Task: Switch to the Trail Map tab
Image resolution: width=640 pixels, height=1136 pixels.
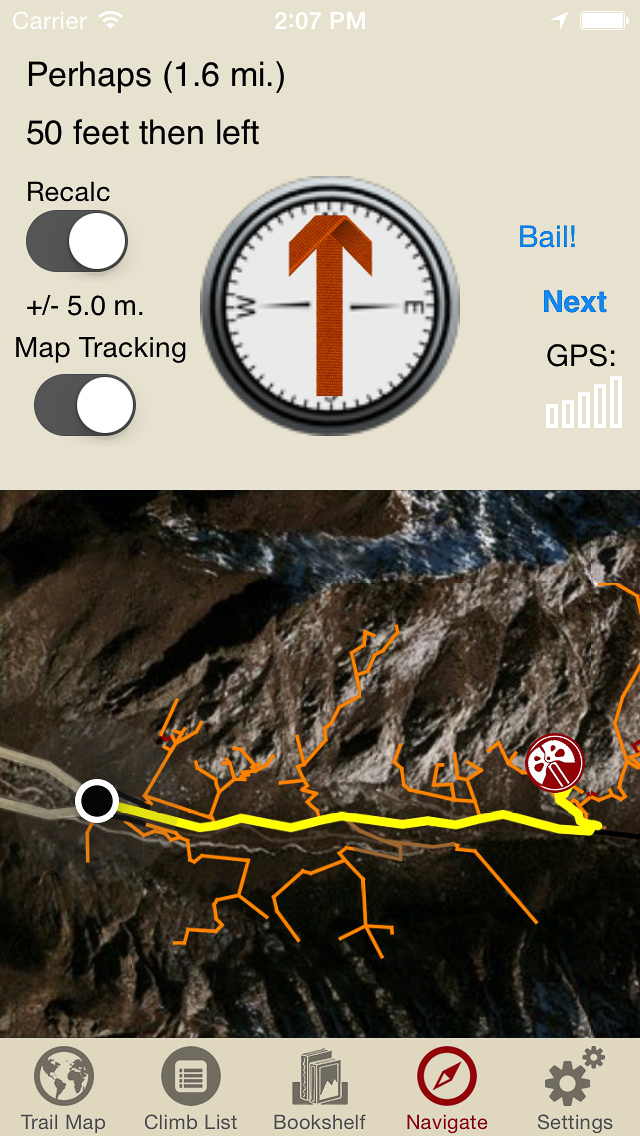Action: (x=63, y=1090)
